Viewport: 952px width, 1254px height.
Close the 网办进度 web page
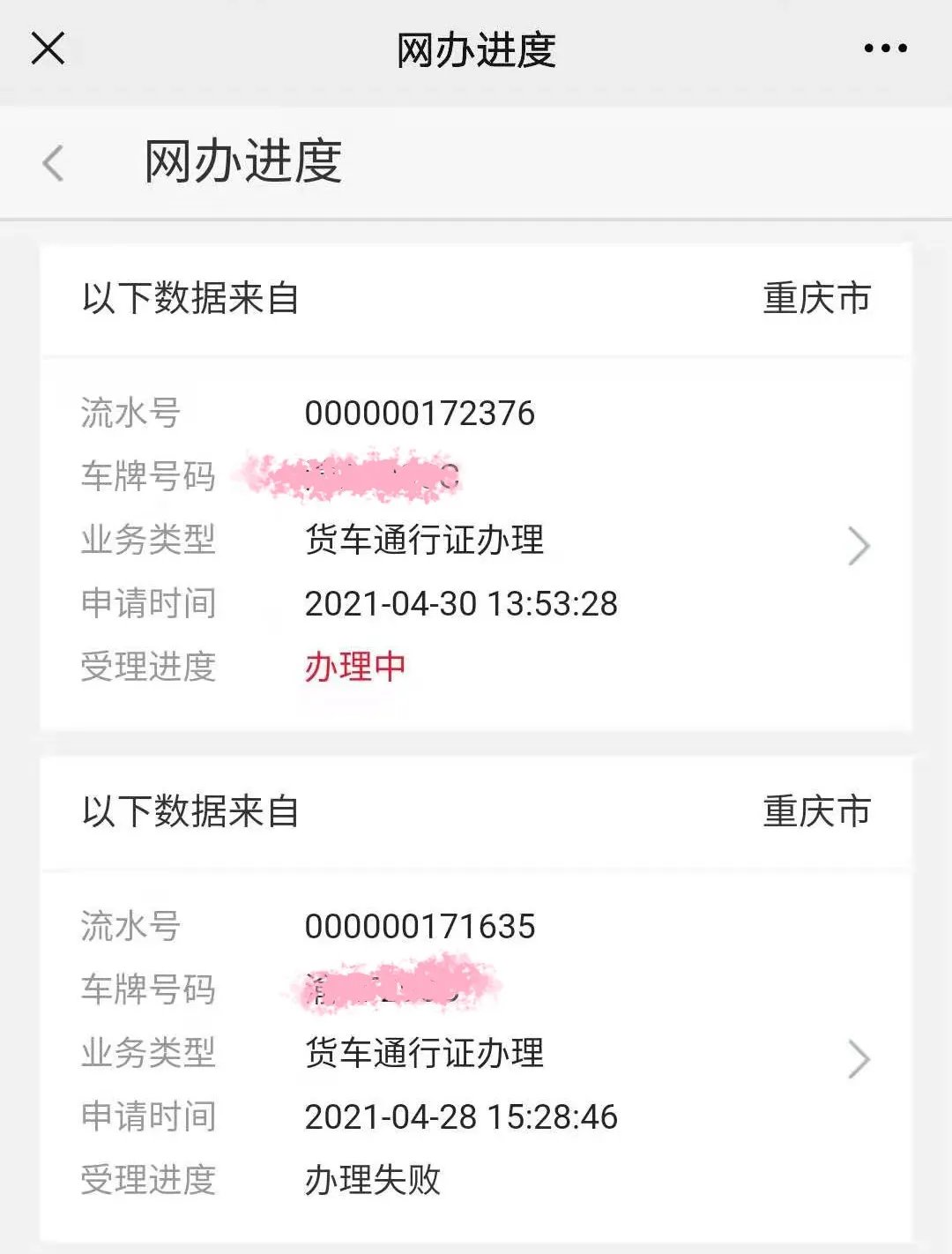pos(48,49)
